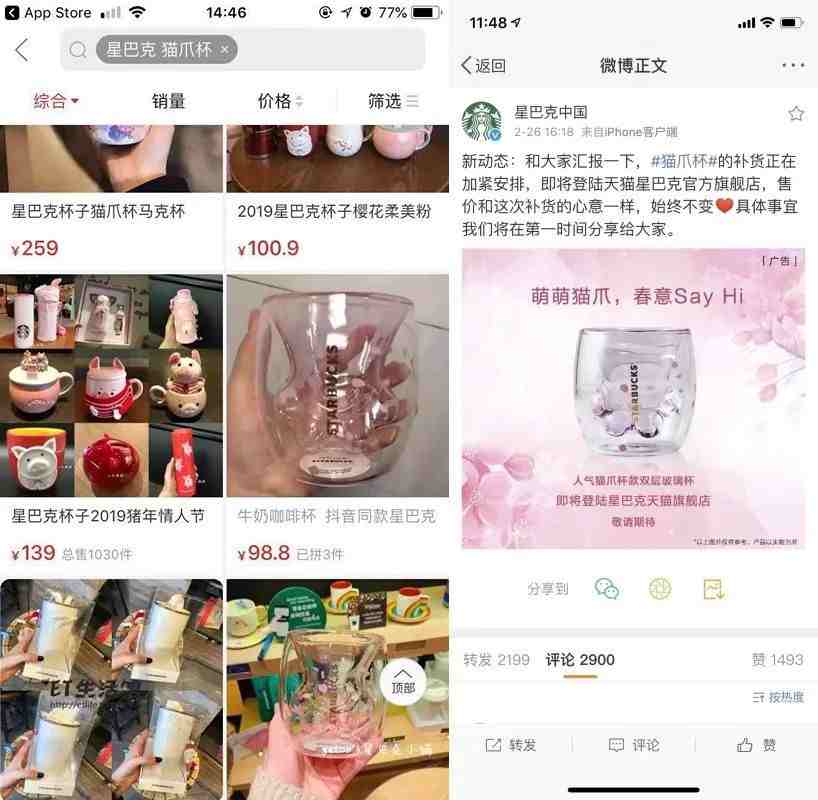Sort results by 价格
818x800 pixels.
tap(280, 101)
